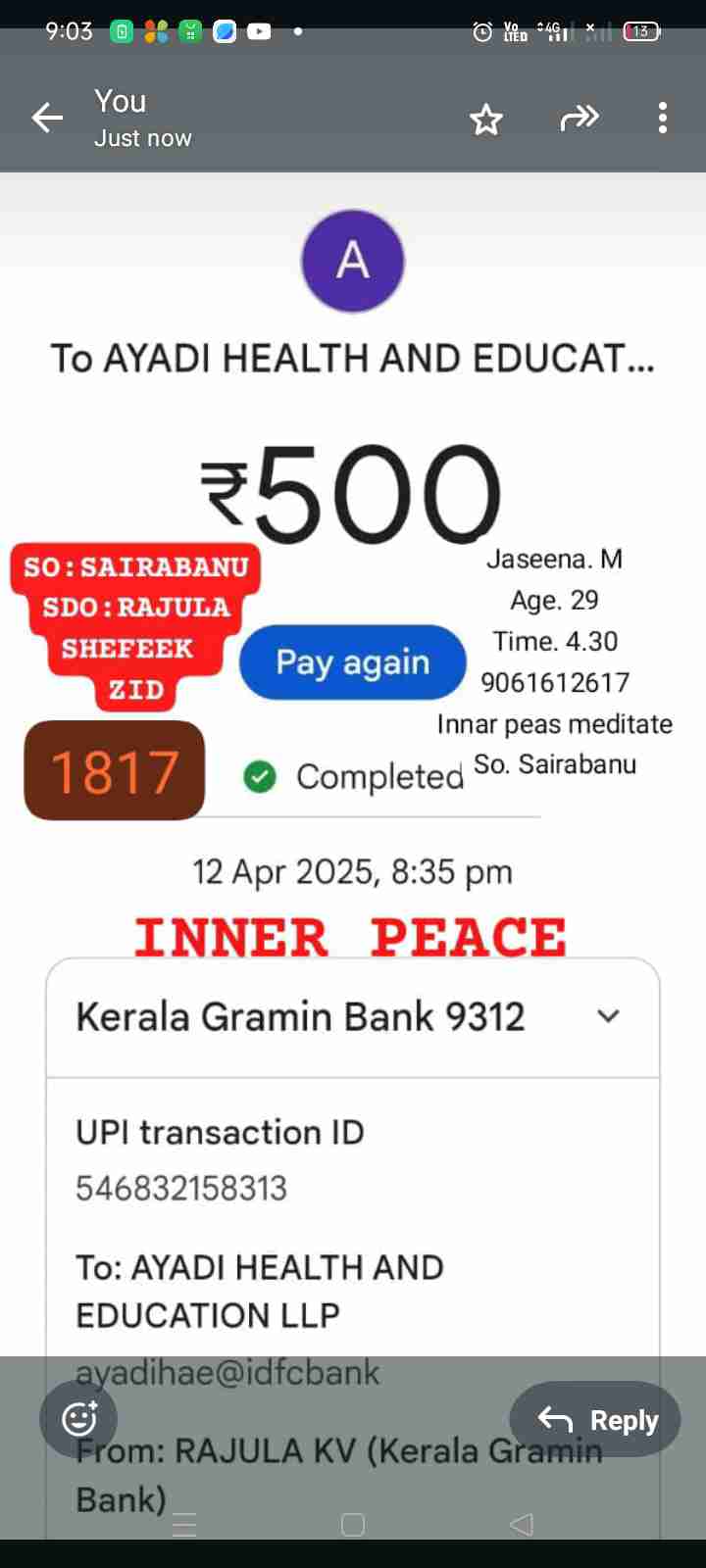Open the three-dot overflow menu
The width and height of the screenshot is (706, 1568).
tap(663, 119)
